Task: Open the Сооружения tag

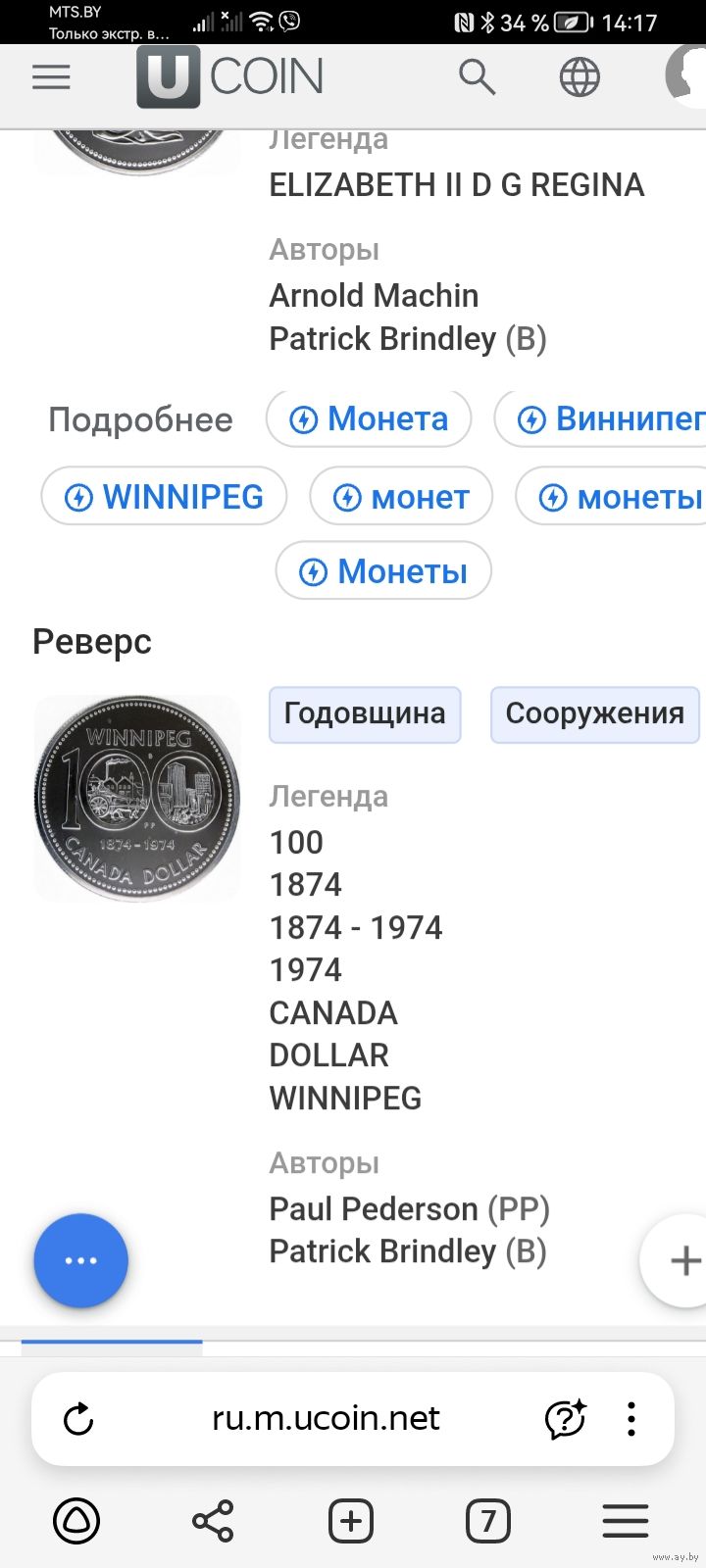Action: (x=594, y=713)
